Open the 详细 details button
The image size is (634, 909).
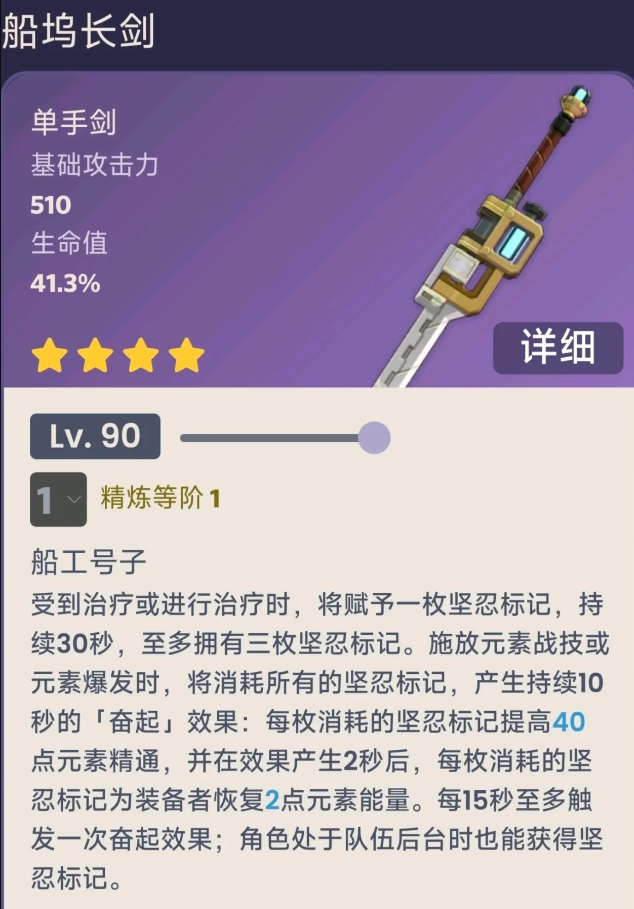pyautogui.click(x=557, y=347)
